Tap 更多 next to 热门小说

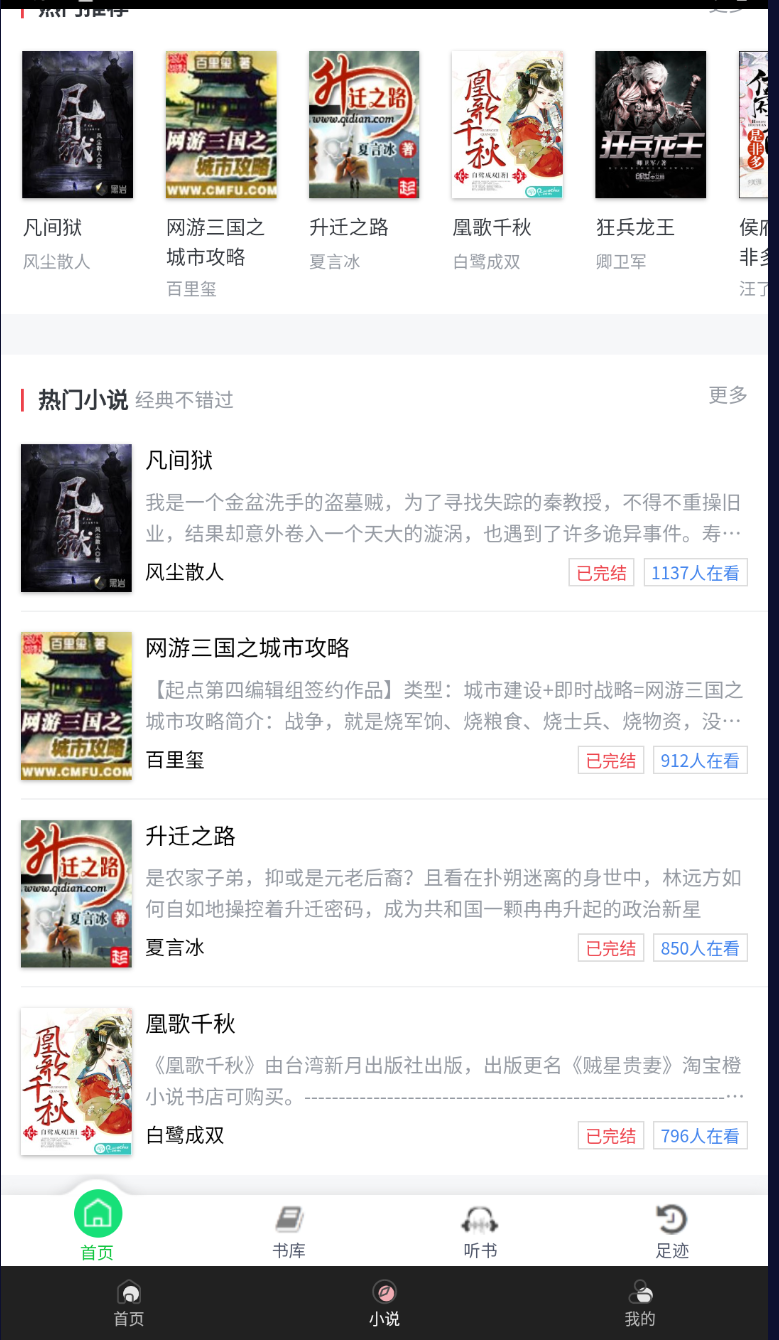click(727, 395)
